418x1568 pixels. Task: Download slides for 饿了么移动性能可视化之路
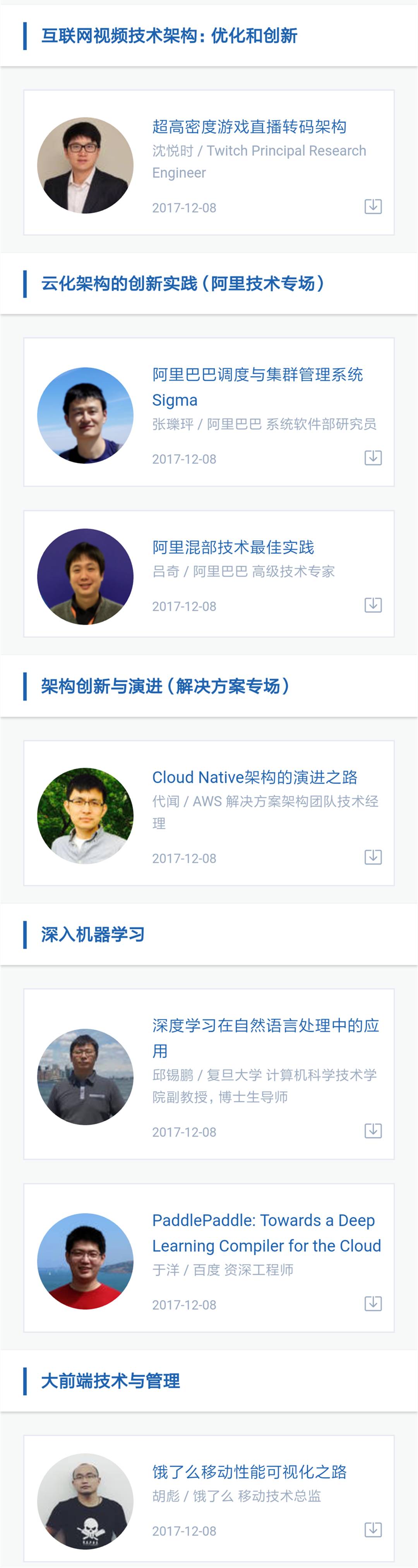373,1530
